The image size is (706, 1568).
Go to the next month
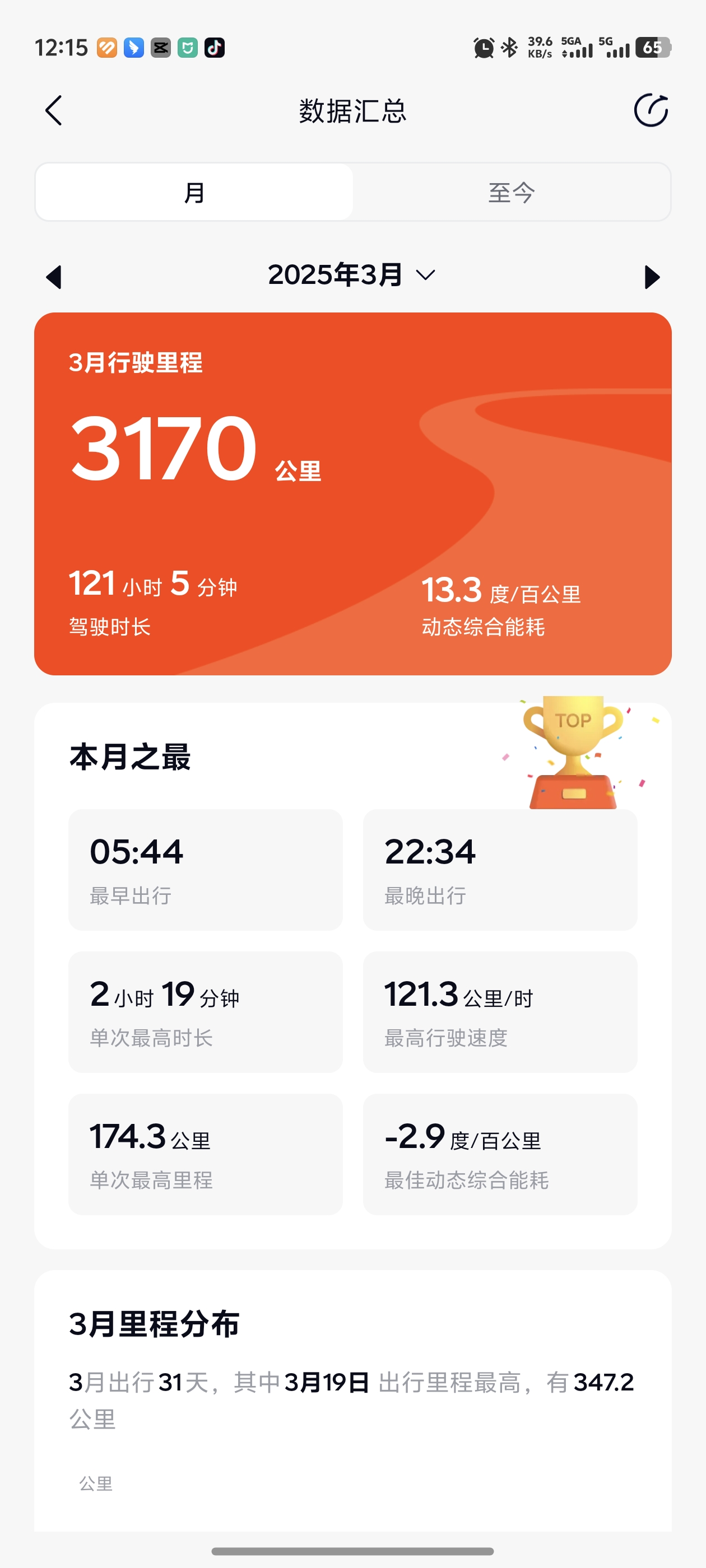(x=651, y=277)
